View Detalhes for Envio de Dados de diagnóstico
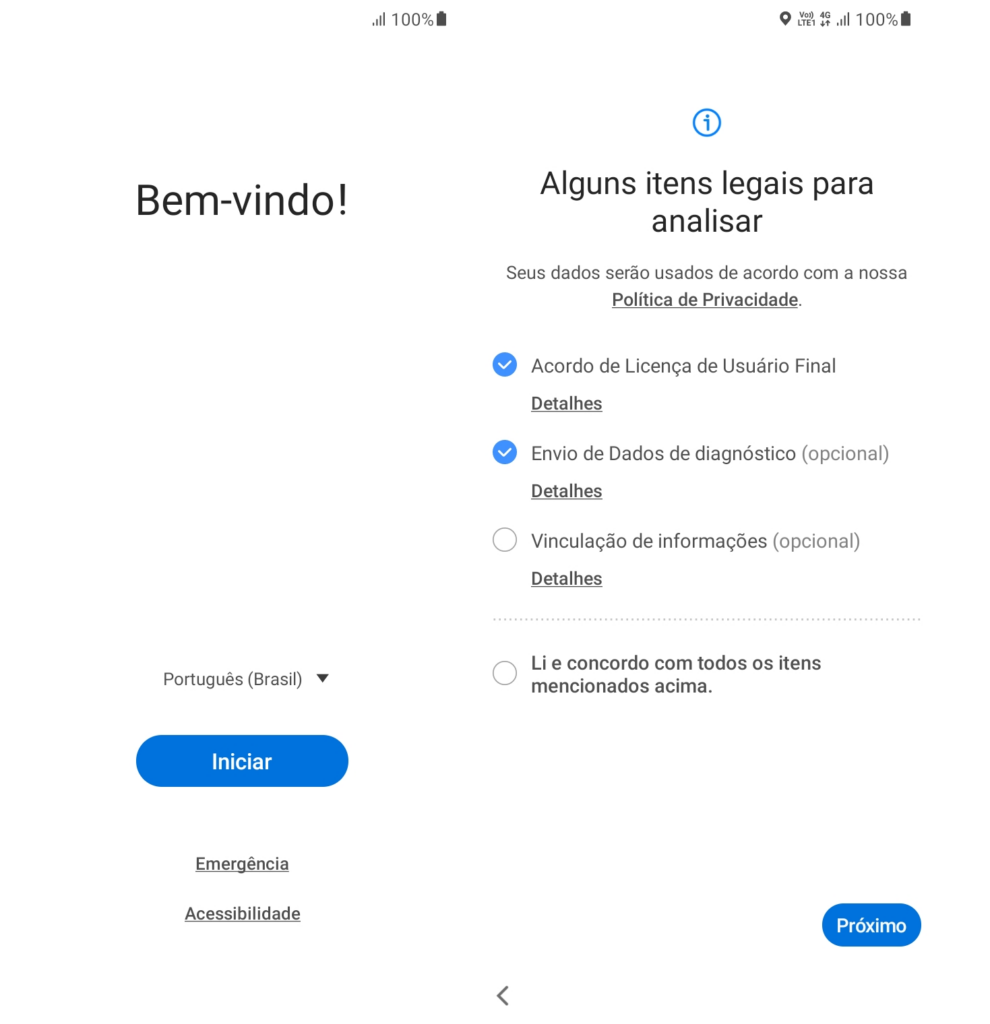The width and height of the screenshot is (990, 1024). pos(566,491)
